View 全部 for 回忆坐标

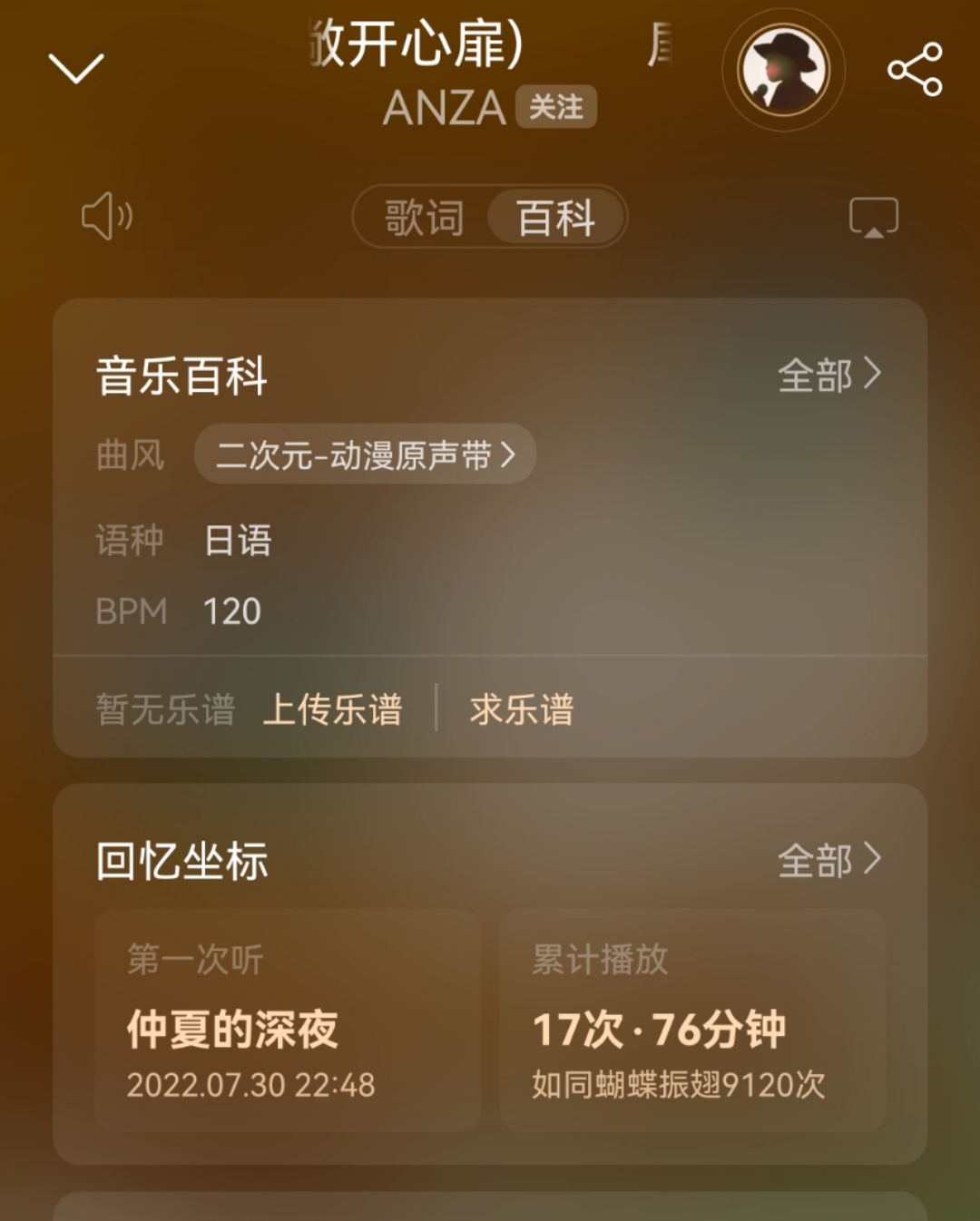[828, 860]
